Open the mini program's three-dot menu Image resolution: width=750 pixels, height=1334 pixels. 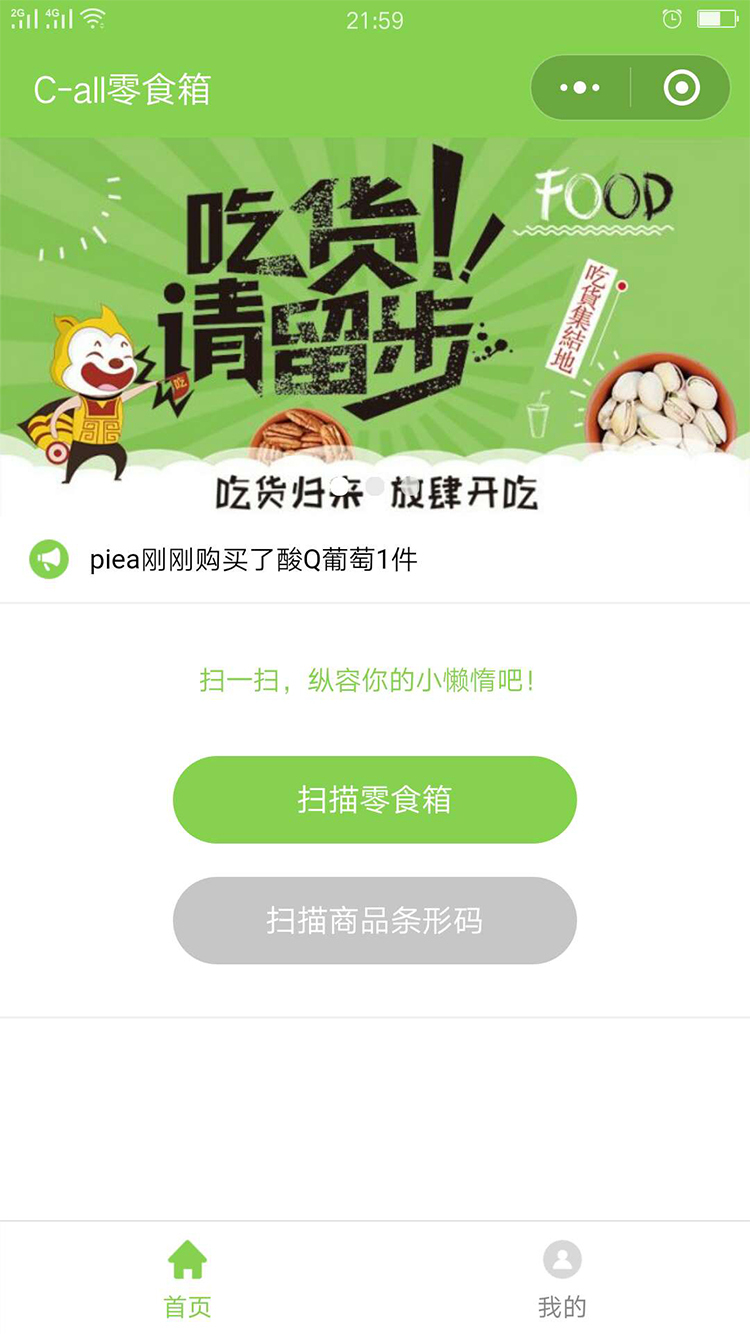[x=580, y=88]
